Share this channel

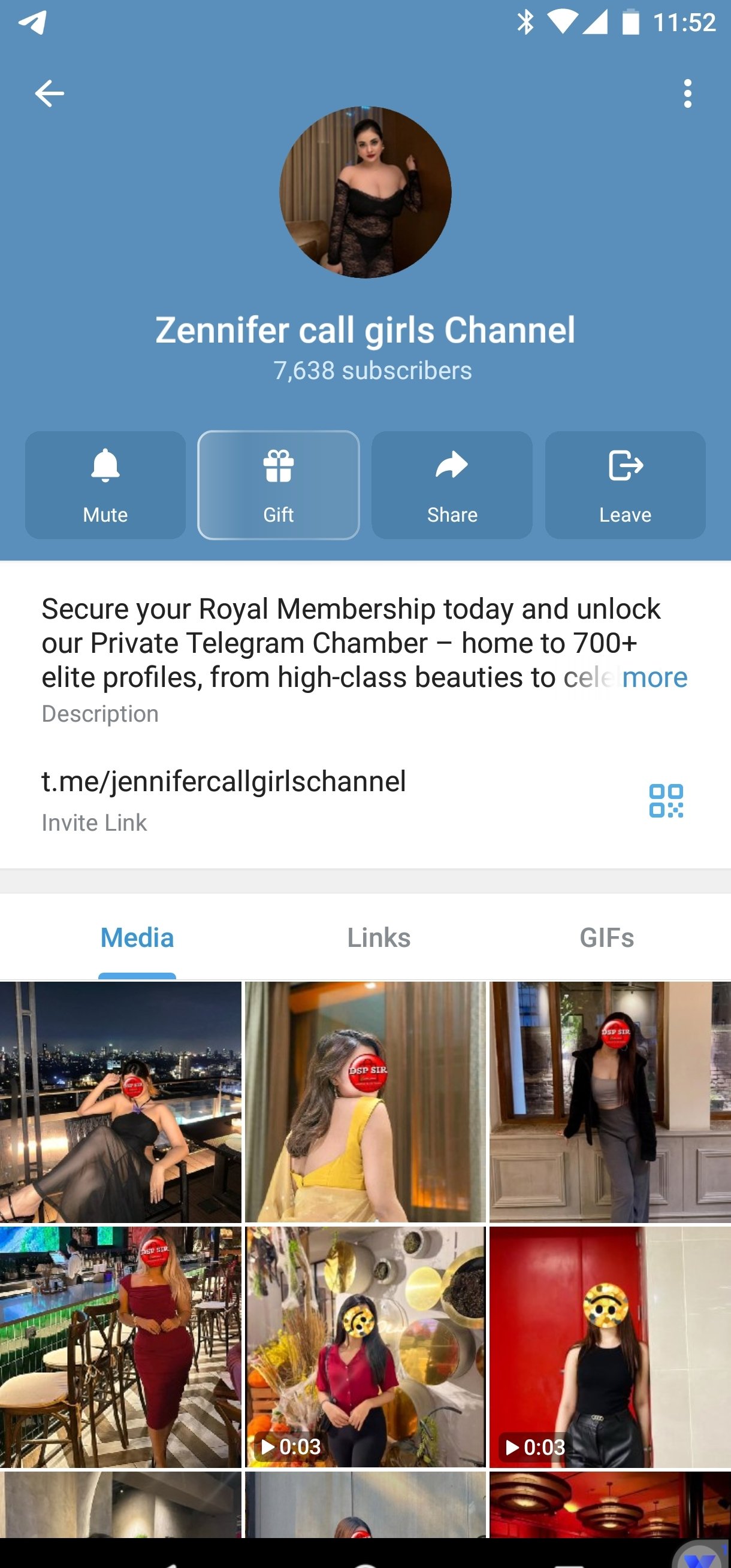pos(452,485)
